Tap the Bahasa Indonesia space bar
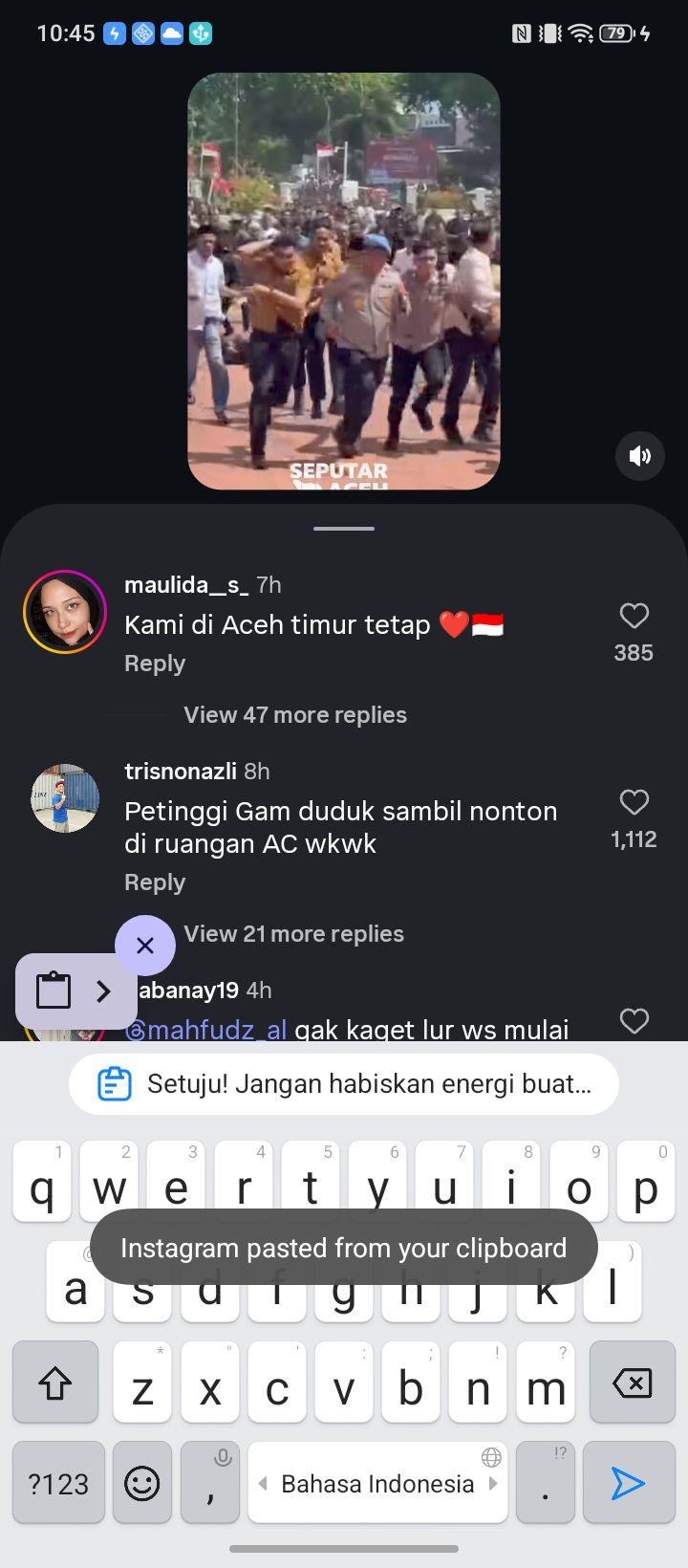The height and width of the screenshot is (1568, 688). (377, 1483)
